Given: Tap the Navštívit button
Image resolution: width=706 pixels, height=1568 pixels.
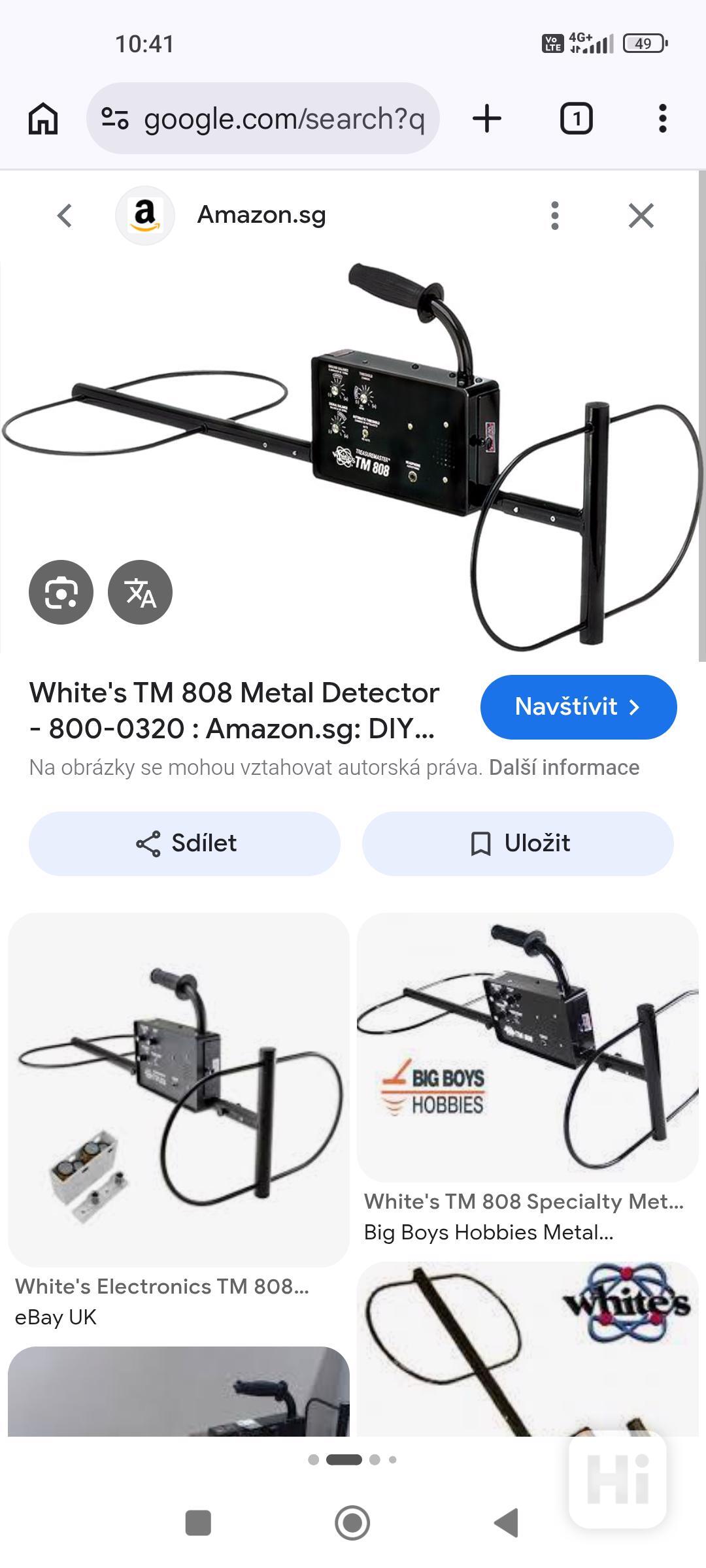Looking at the screenshot, I should [578, 707].
